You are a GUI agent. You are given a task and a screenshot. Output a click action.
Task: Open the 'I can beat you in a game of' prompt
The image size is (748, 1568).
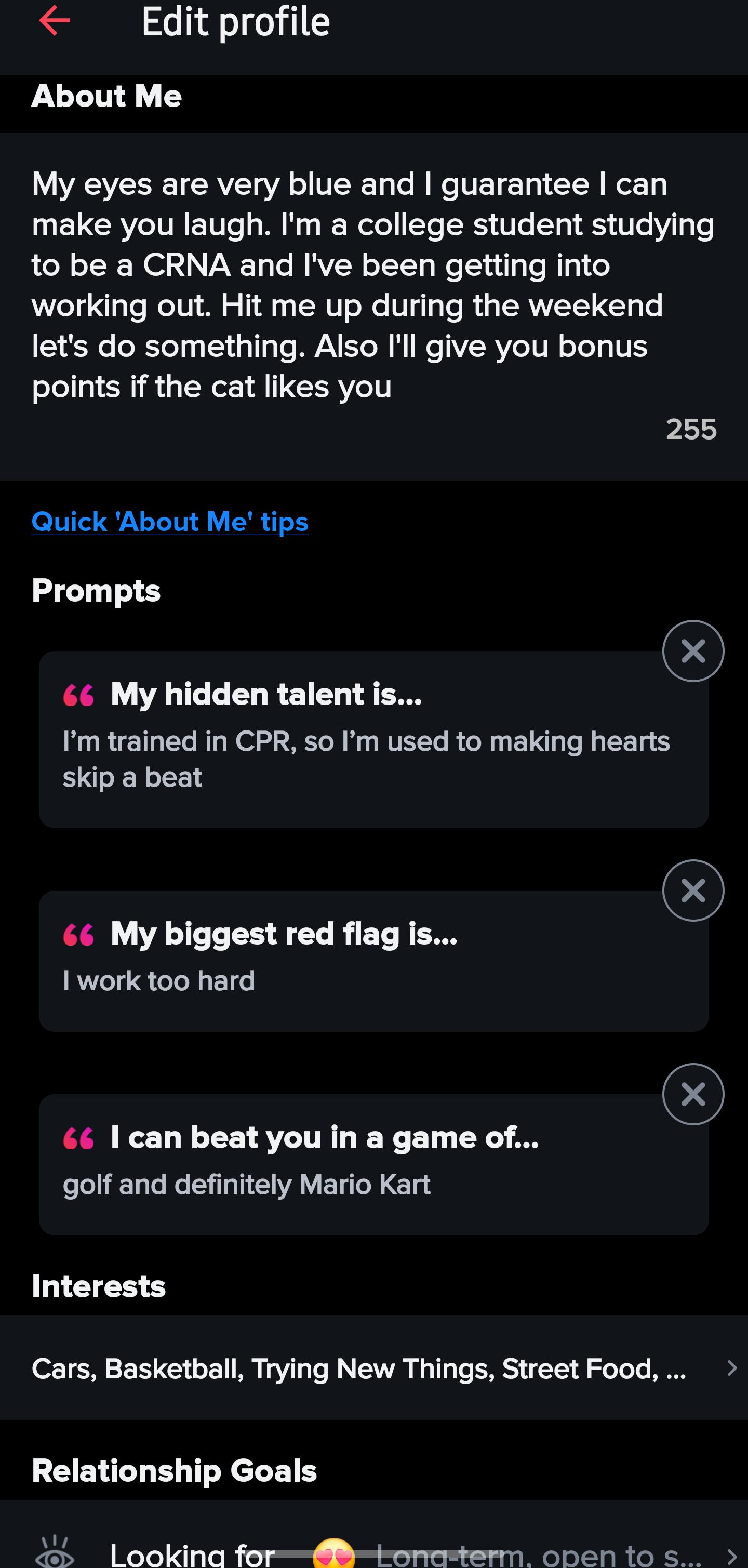[365, 1164]
